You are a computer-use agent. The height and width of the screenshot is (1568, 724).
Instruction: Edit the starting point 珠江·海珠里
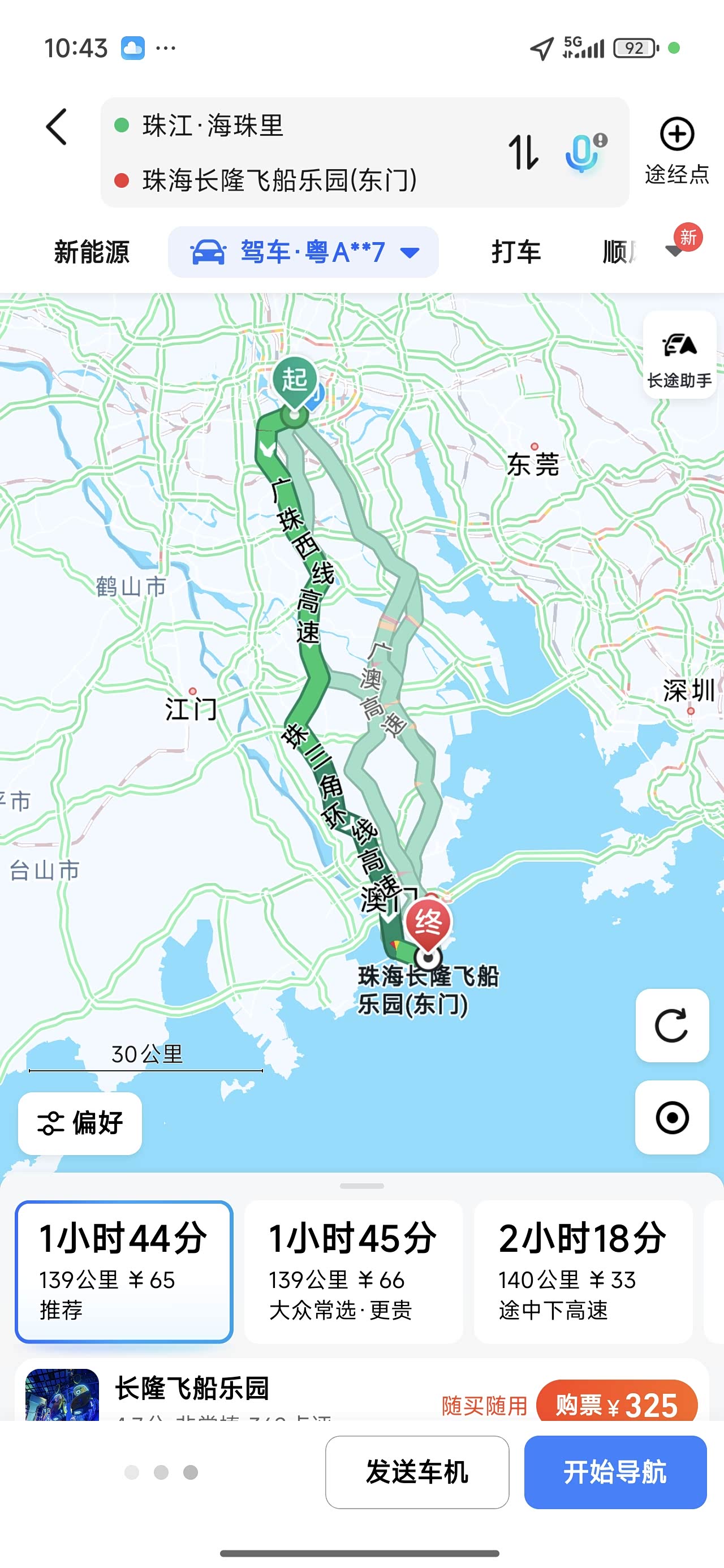[x=213, y=126]
